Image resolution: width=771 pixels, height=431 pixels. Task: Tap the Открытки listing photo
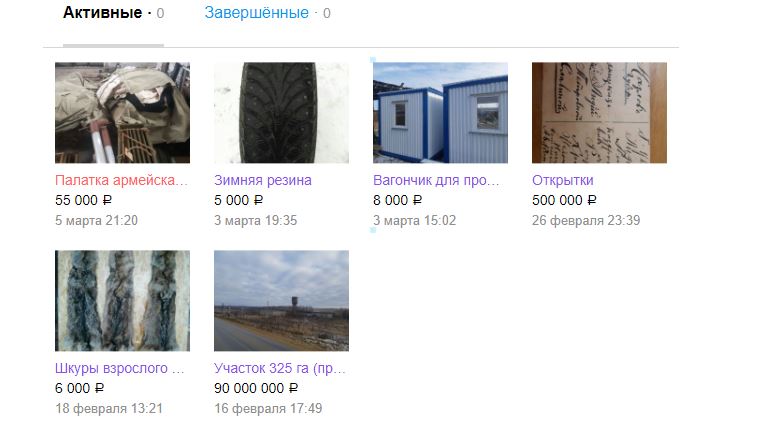(x=599, y=113)
